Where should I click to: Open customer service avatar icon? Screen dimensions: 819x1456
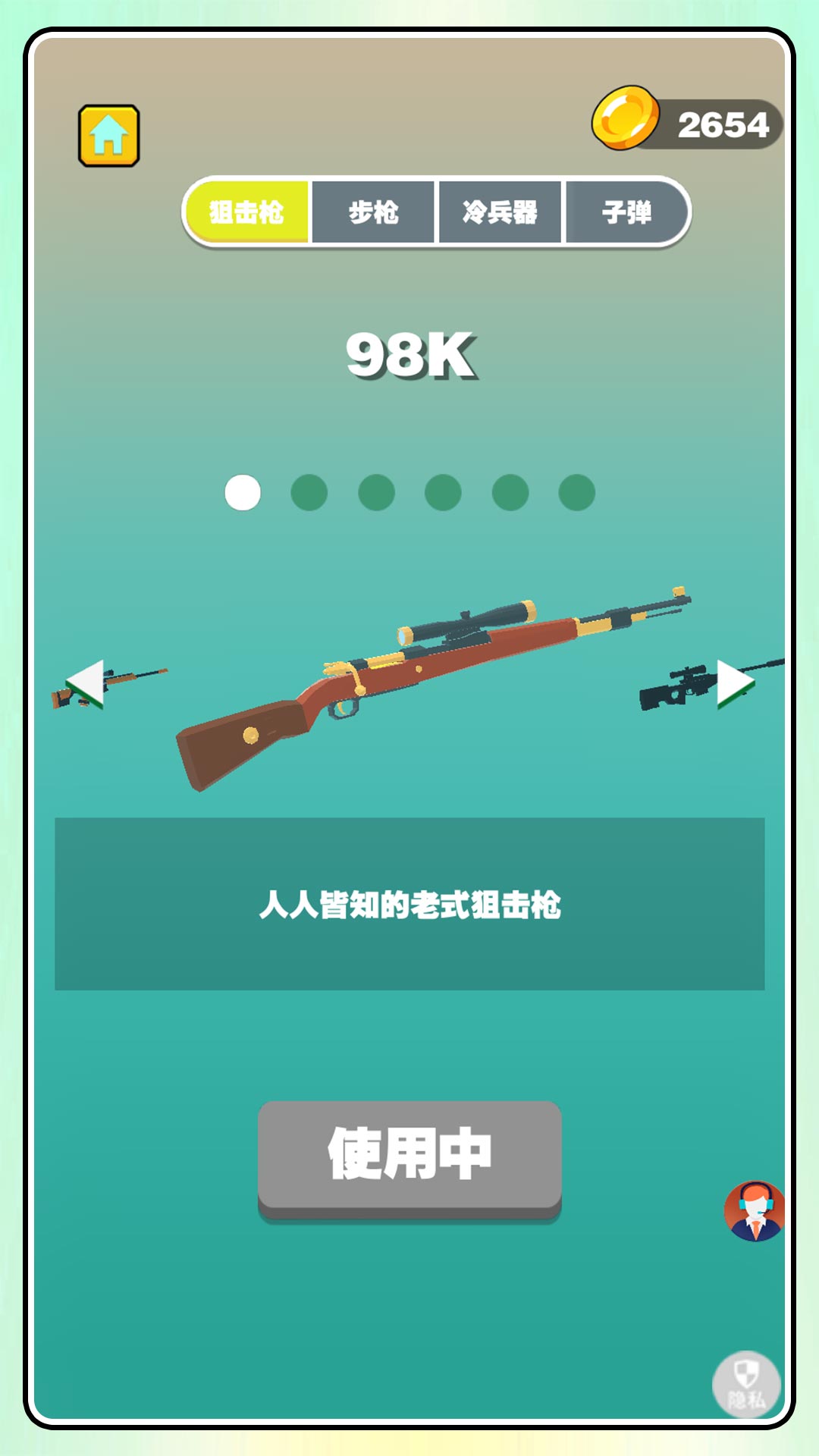pos(754,1210)
